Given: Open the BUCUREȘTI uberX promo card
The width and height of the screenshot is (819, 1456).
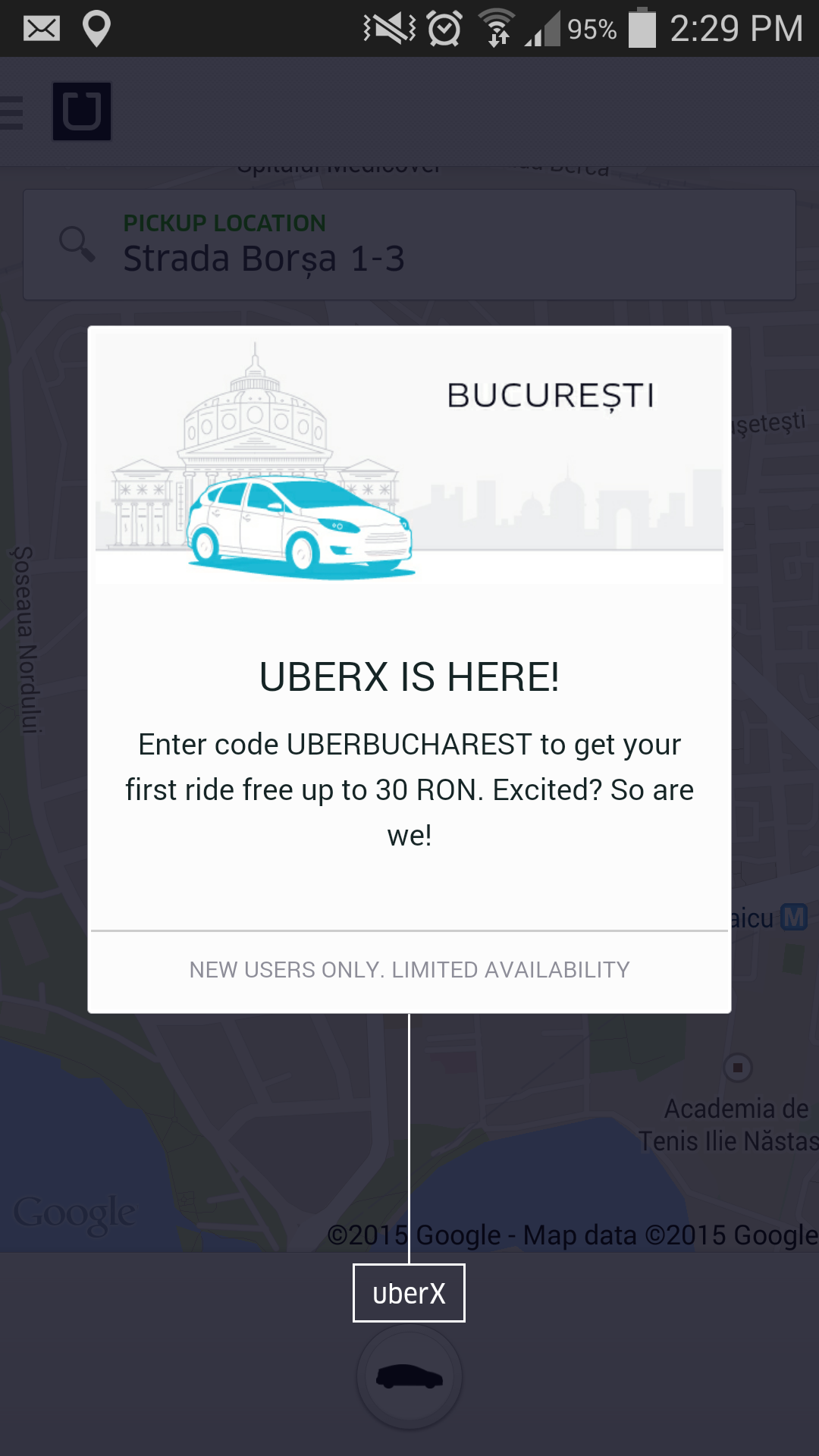Looking at the screenshot, I should point(409,670).
